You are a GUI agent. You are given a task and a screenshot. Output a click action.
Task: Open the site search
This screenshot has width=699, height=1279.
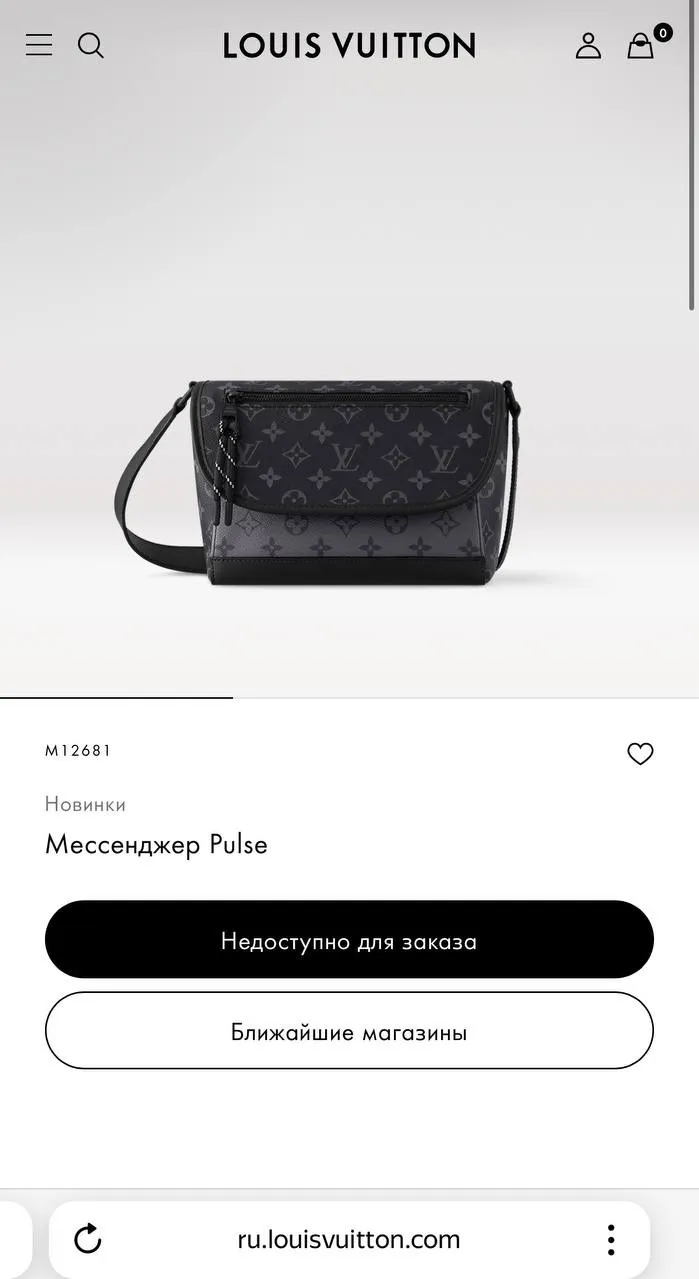pyautogui.click(x=91, y=45)
